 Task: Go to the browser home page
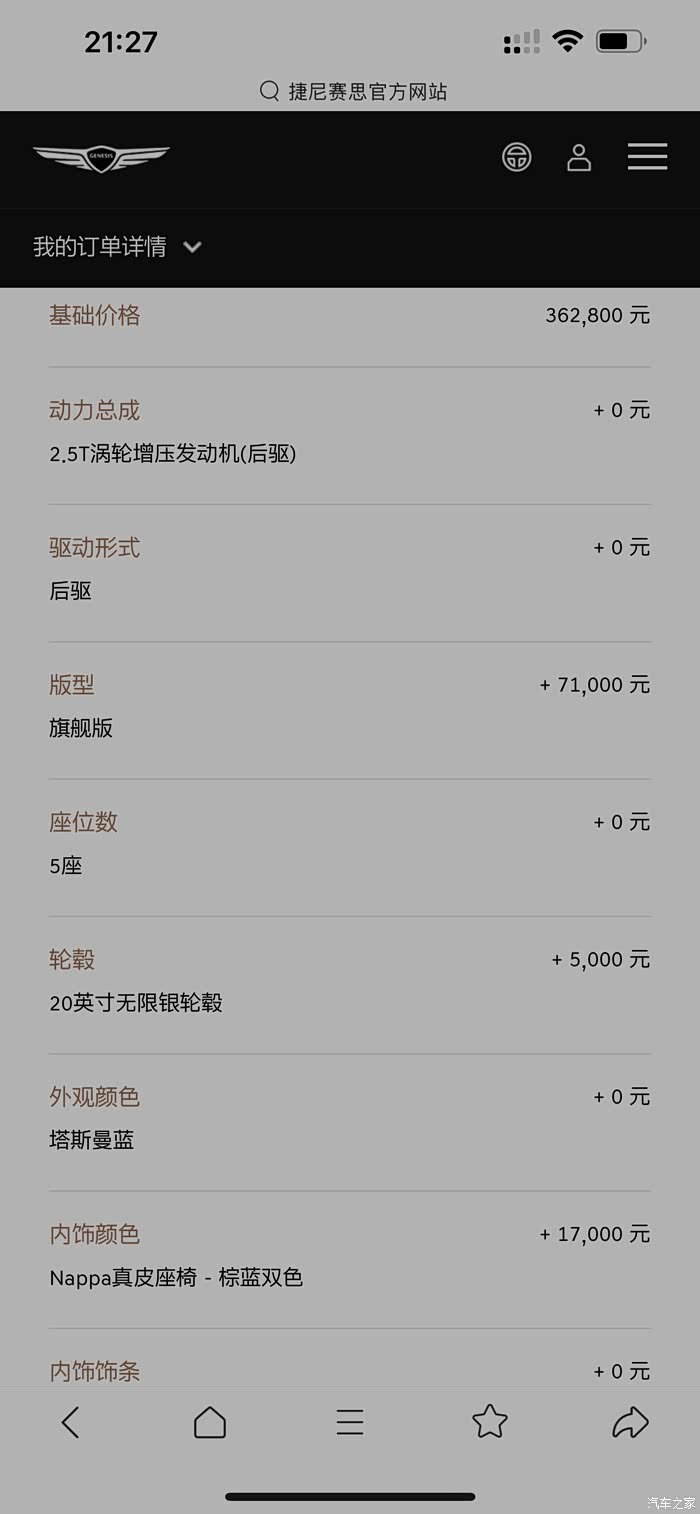210,1422
